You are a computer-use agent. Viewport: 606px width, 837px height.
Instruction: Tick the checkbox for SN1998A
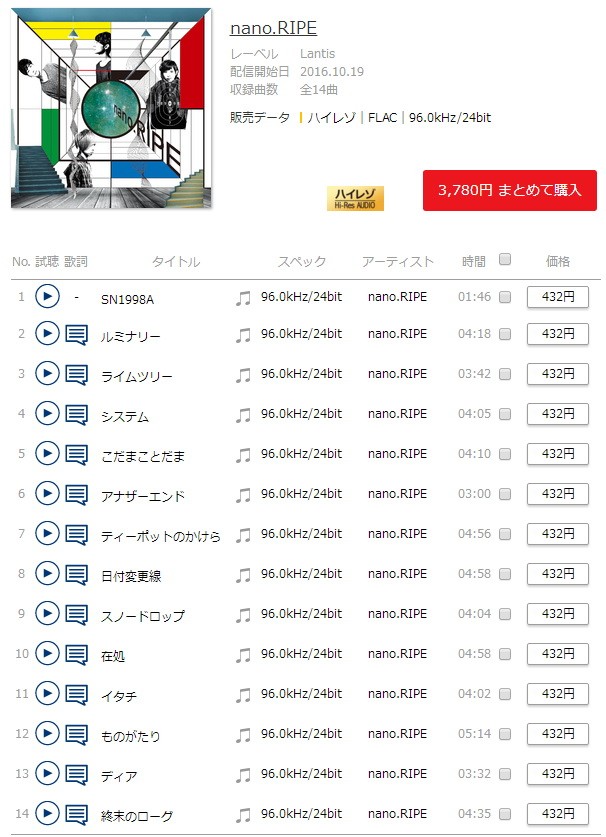coord(505,297)
